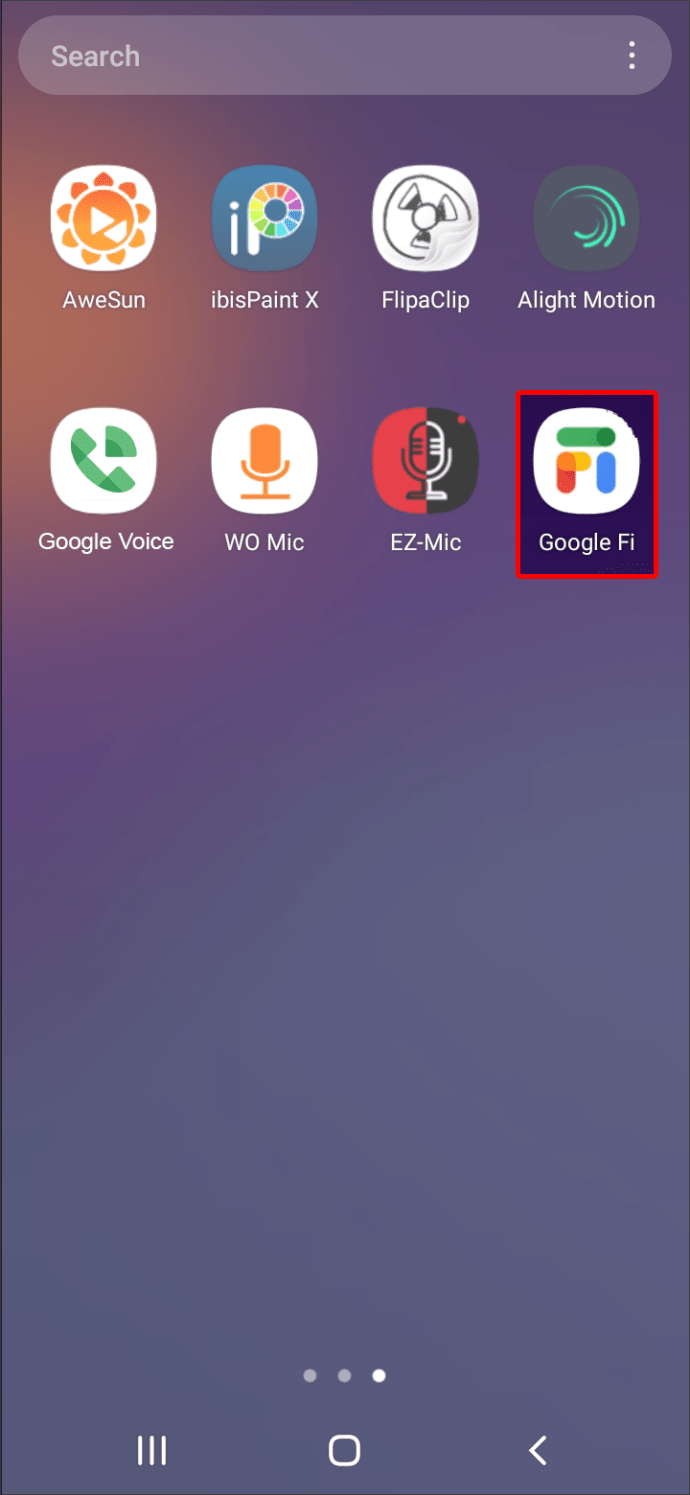Tap the system back arrow
This screenshot has height=1495, width=690.
538,1450
